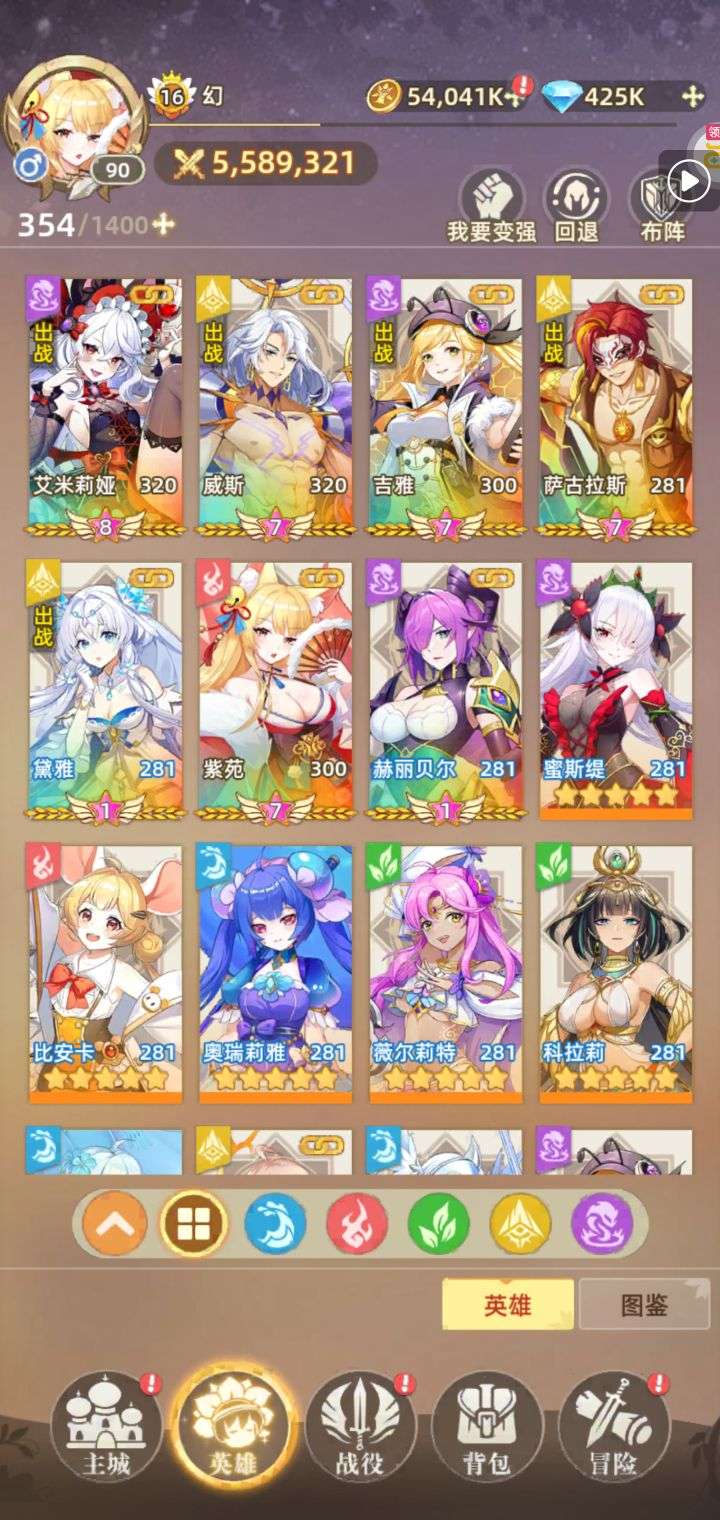
Task: Filter heroes by fire element
Action: [x=358, y=1223]
